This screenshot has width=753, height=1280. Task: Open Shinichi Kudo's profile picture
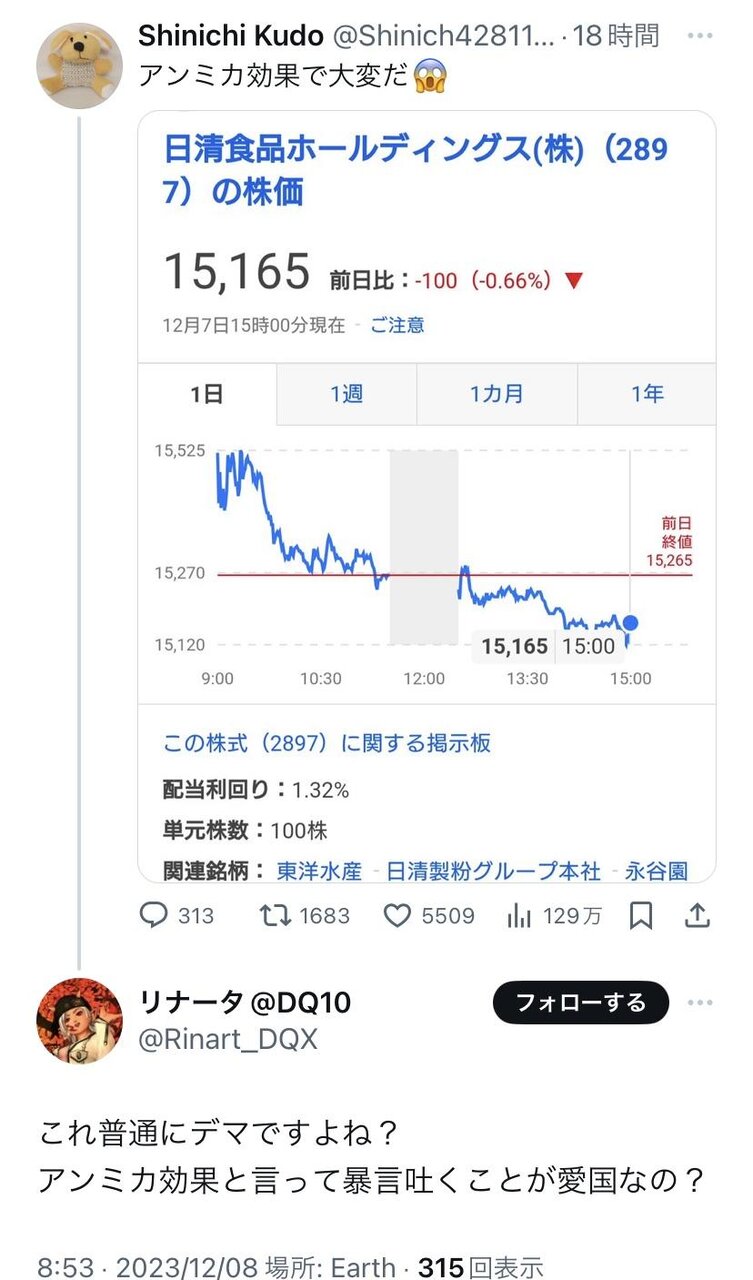pyautogui.click(x=79, y=65)
